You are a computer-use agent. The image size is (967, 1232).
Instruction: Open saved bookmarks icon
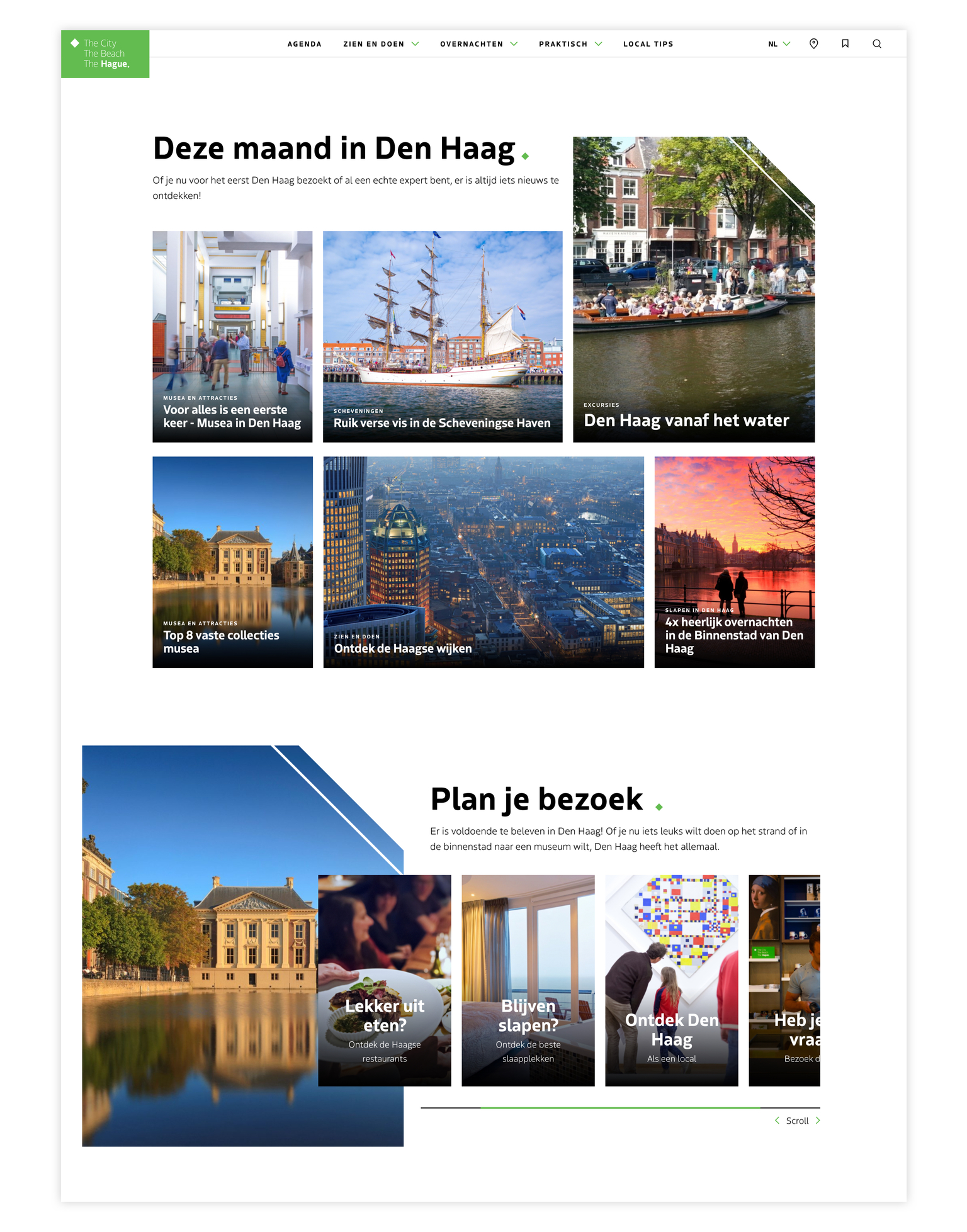coord(845,44)
